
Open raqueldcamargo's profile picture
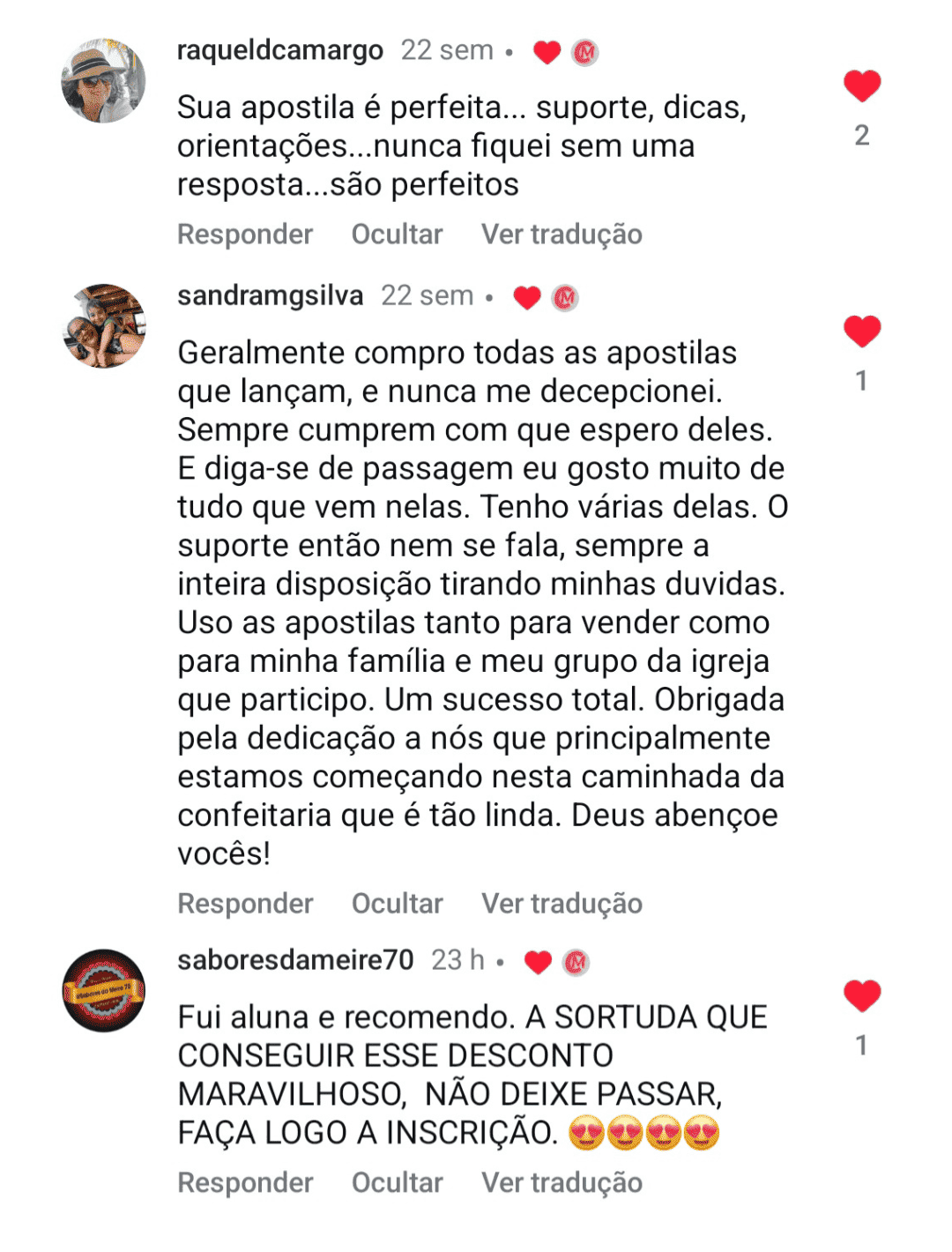coord(103,80)
